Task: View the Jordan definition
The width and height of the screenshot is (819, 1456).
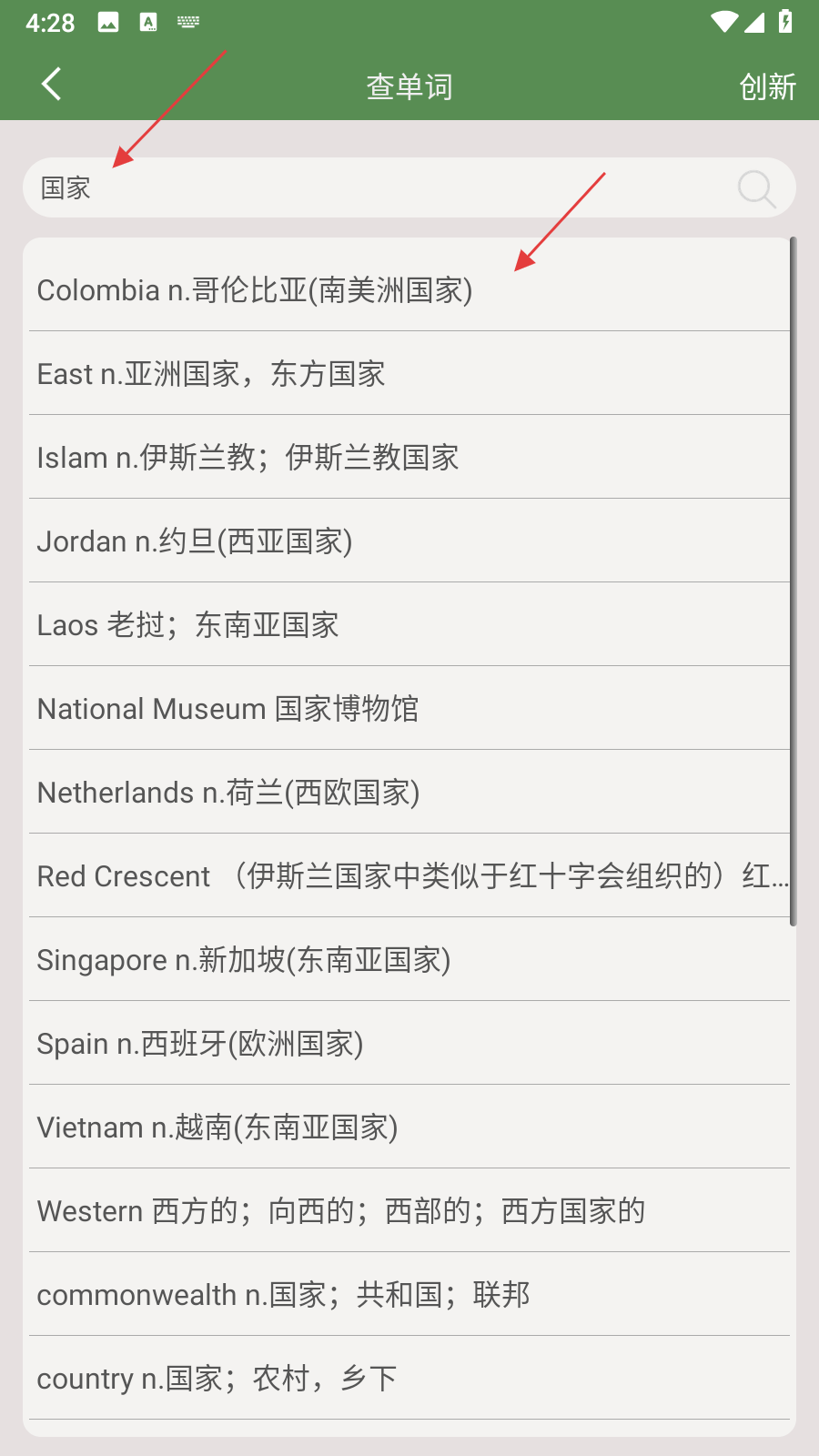Action: coord(195,541)
